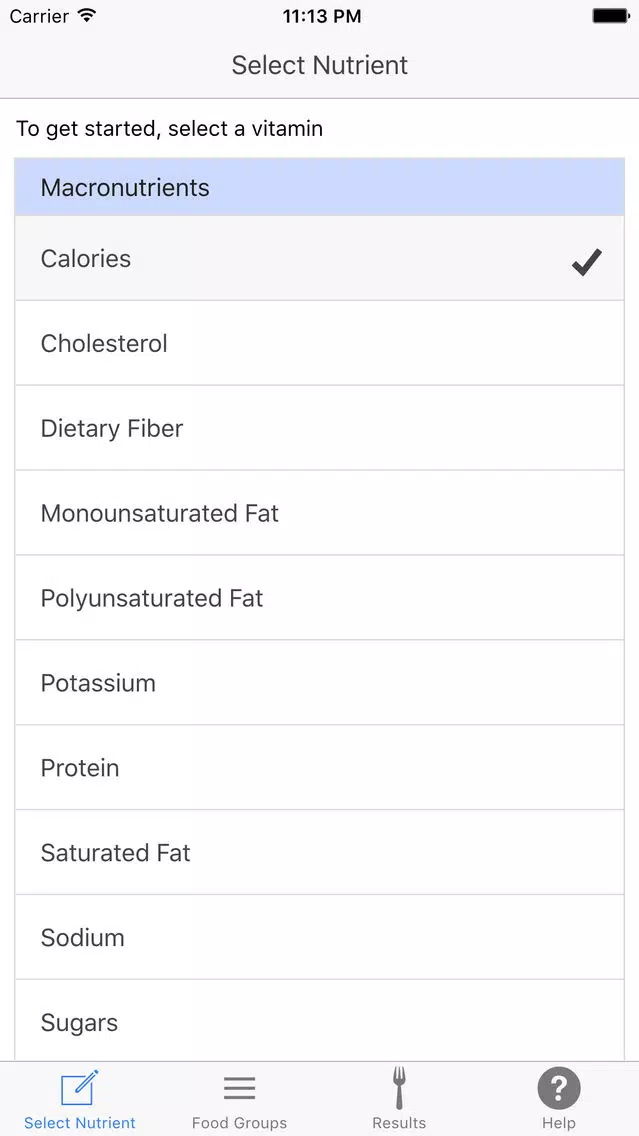
Task: Choose Cholesterol from the list
Action: click(x=320, y=343)
